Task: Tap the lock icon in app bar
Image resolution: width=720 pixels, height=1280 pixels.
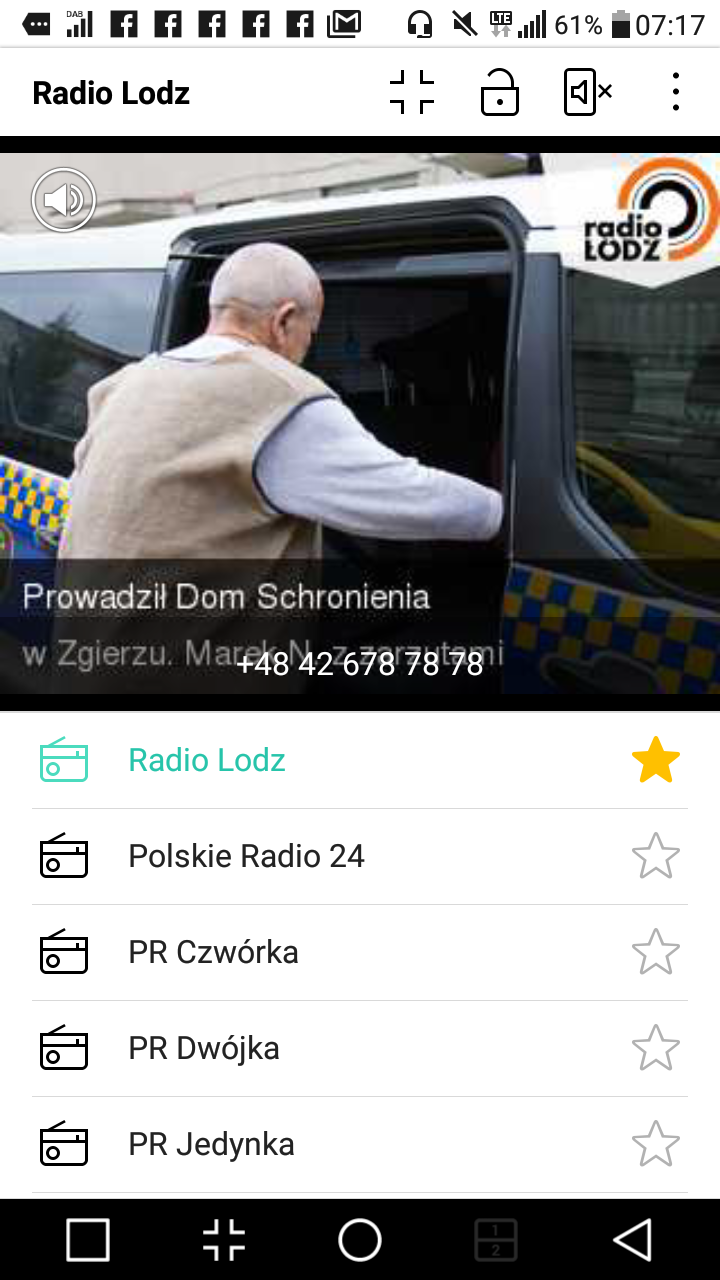Action: (500, 93)
